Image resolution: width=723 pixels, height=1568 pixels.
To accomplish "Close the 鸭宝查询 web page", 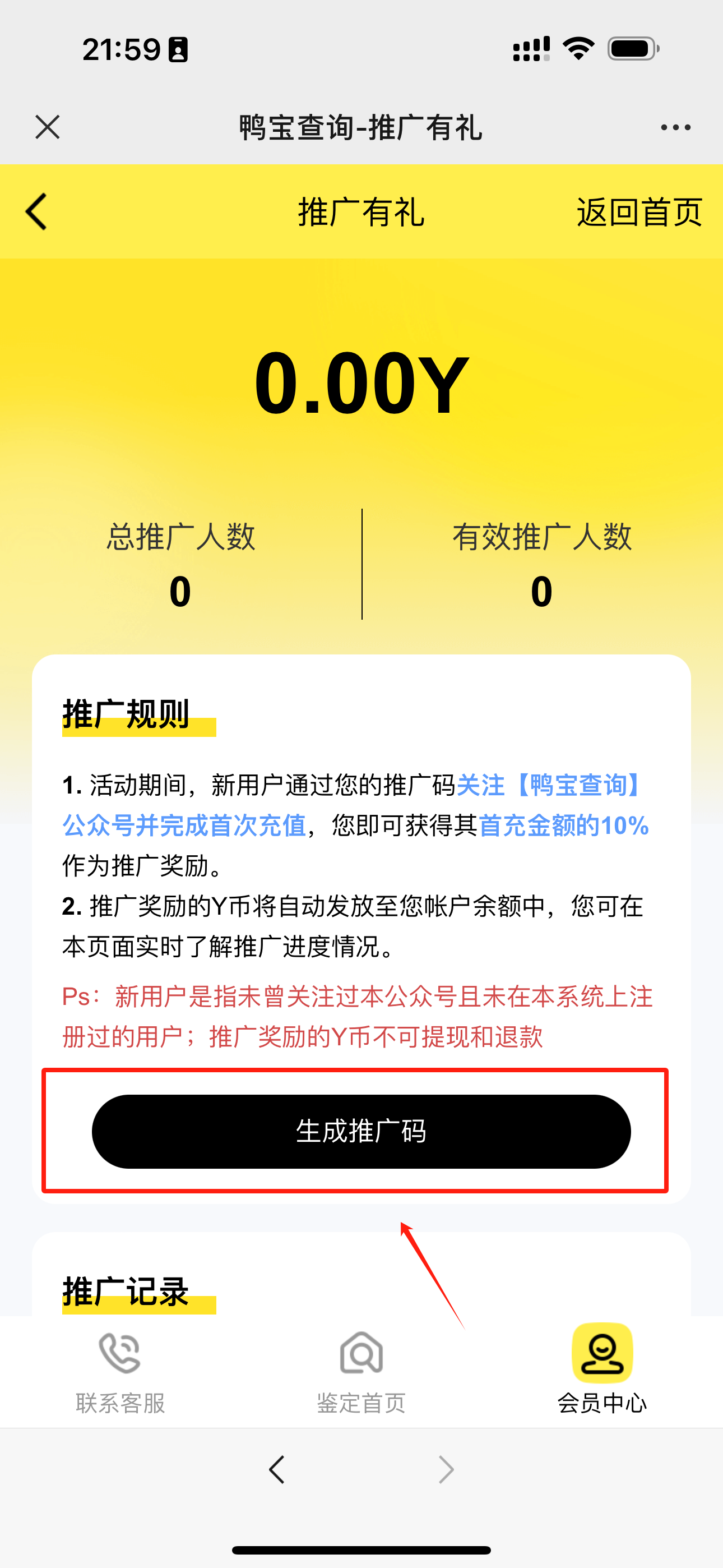I will [x=48, y=127].
